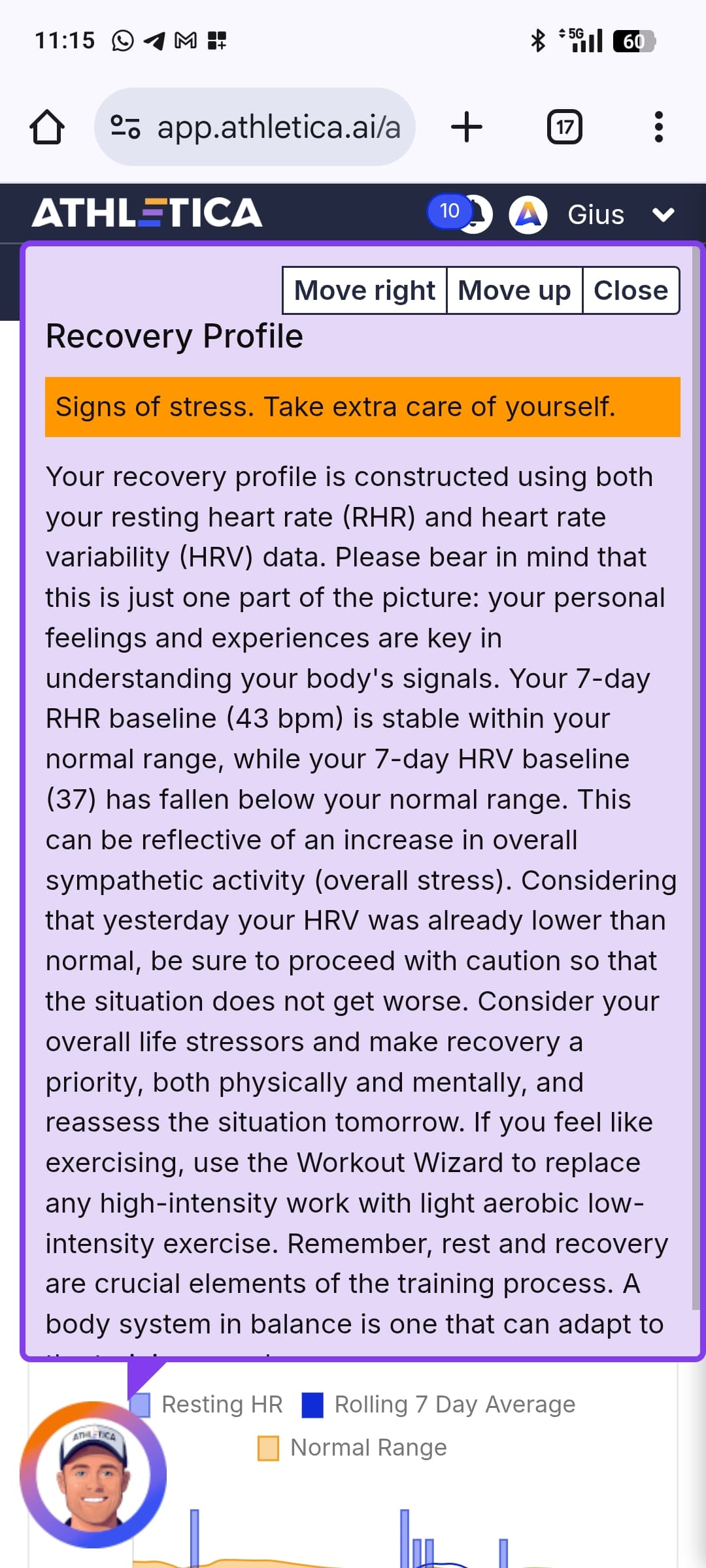Tap the app.athletica.ai address bar

[255, 127]
